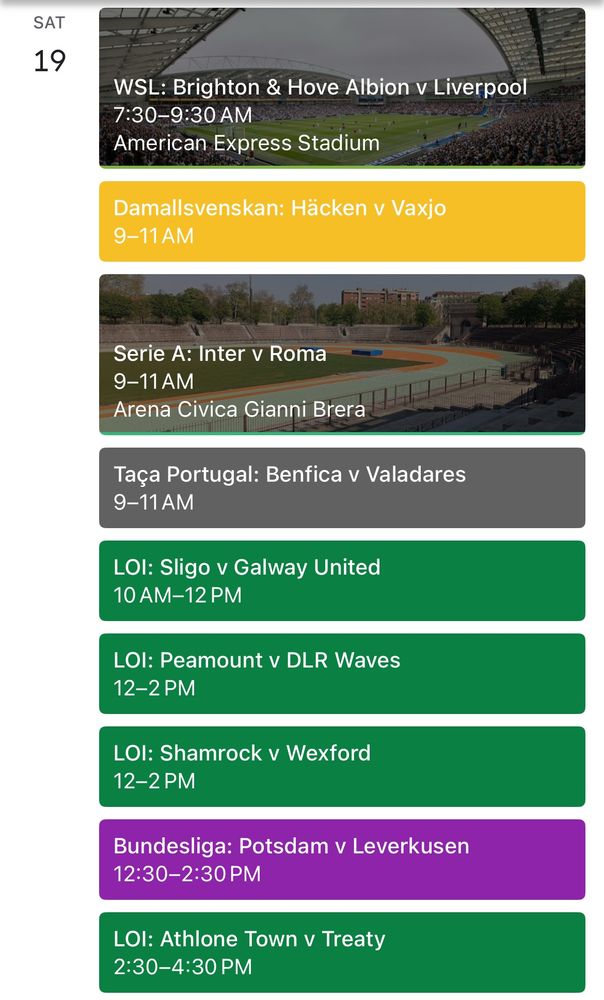Tap the Shamrock v Wexford event
Viewport: 604px width, 1000px height.
click(x=341, y=766)
